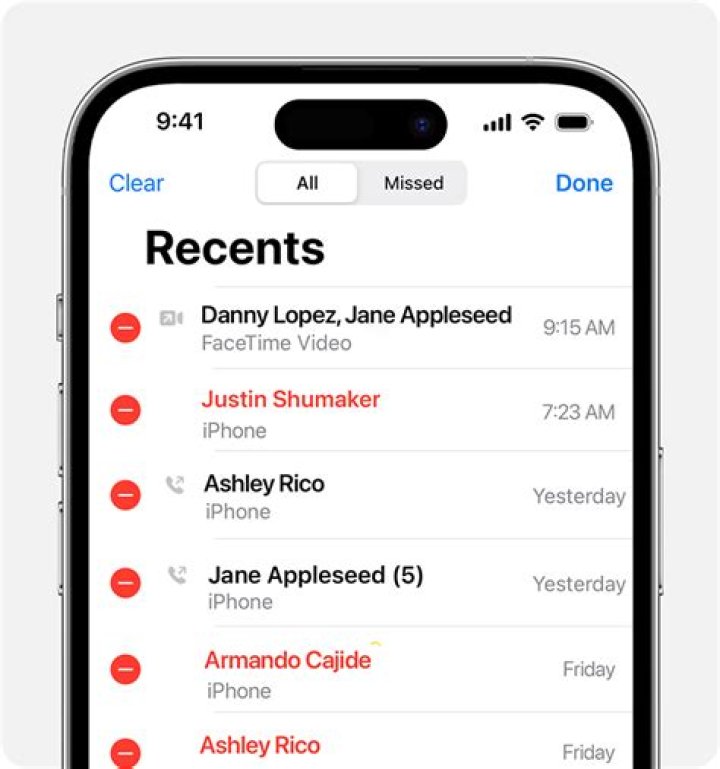This screenshot has width=720, height=769.
Task: Switch to the All calls segment
Action: (307, 183)
